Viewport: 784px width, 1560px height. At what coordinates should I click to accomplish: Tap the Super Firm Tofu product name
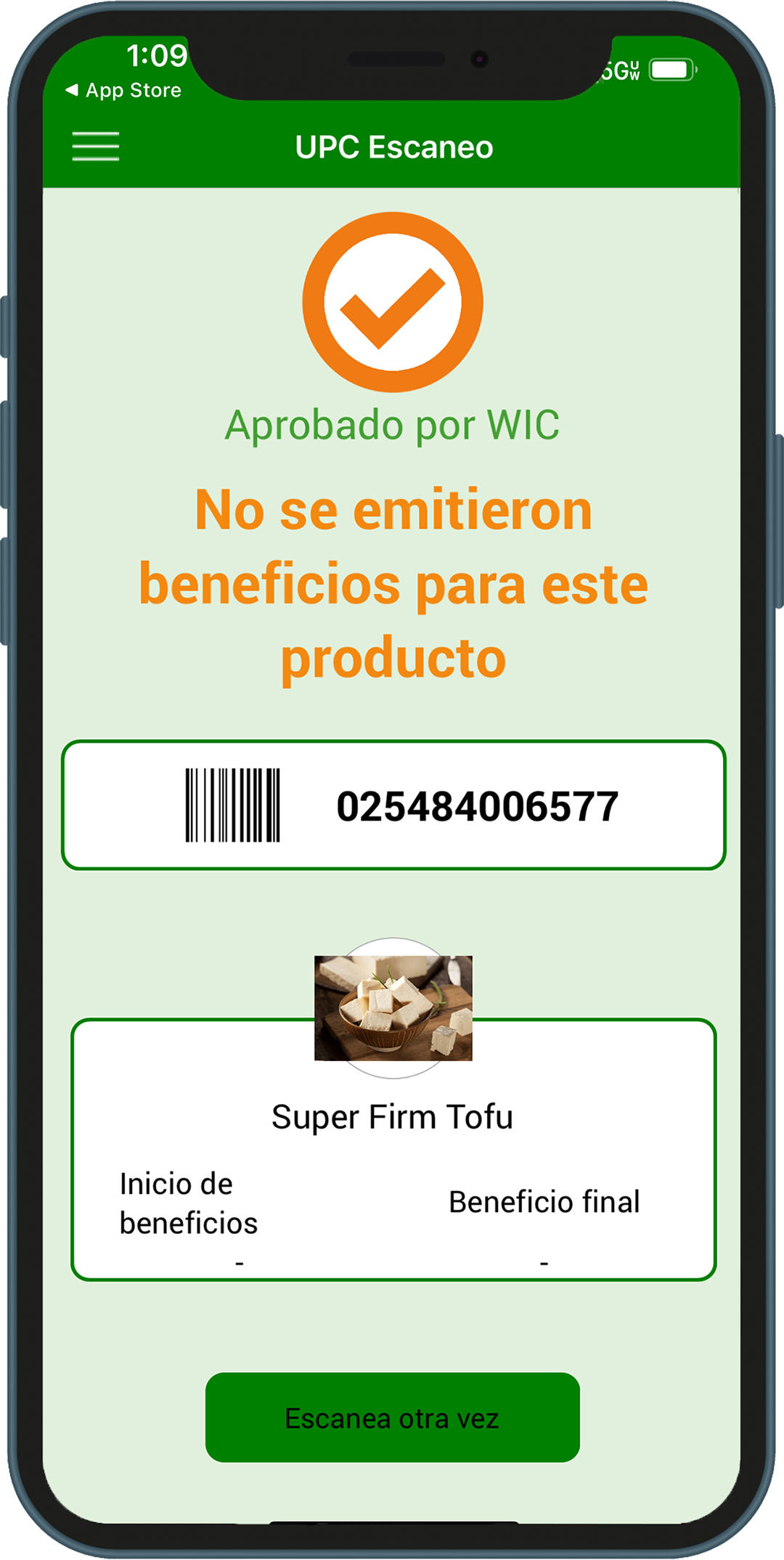coord(392,1116)
